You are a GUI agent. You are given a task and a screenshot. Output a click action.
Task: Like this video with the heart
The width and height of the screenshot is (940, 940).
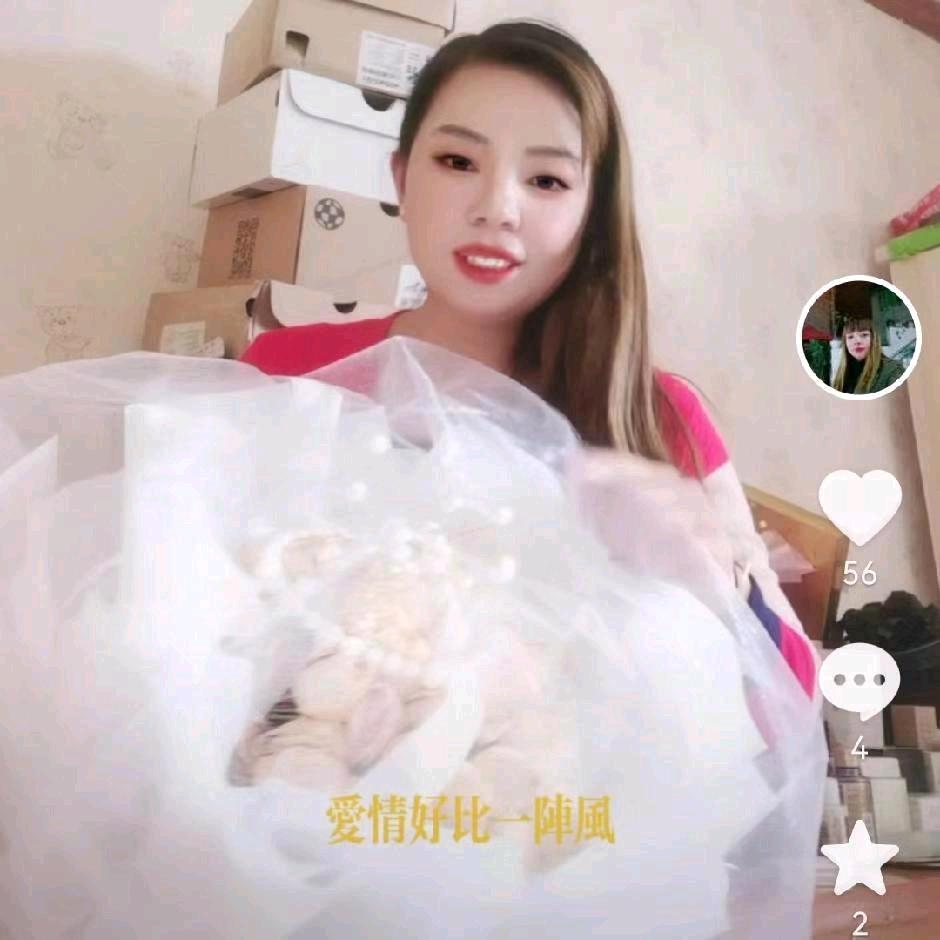pos(860,507)
